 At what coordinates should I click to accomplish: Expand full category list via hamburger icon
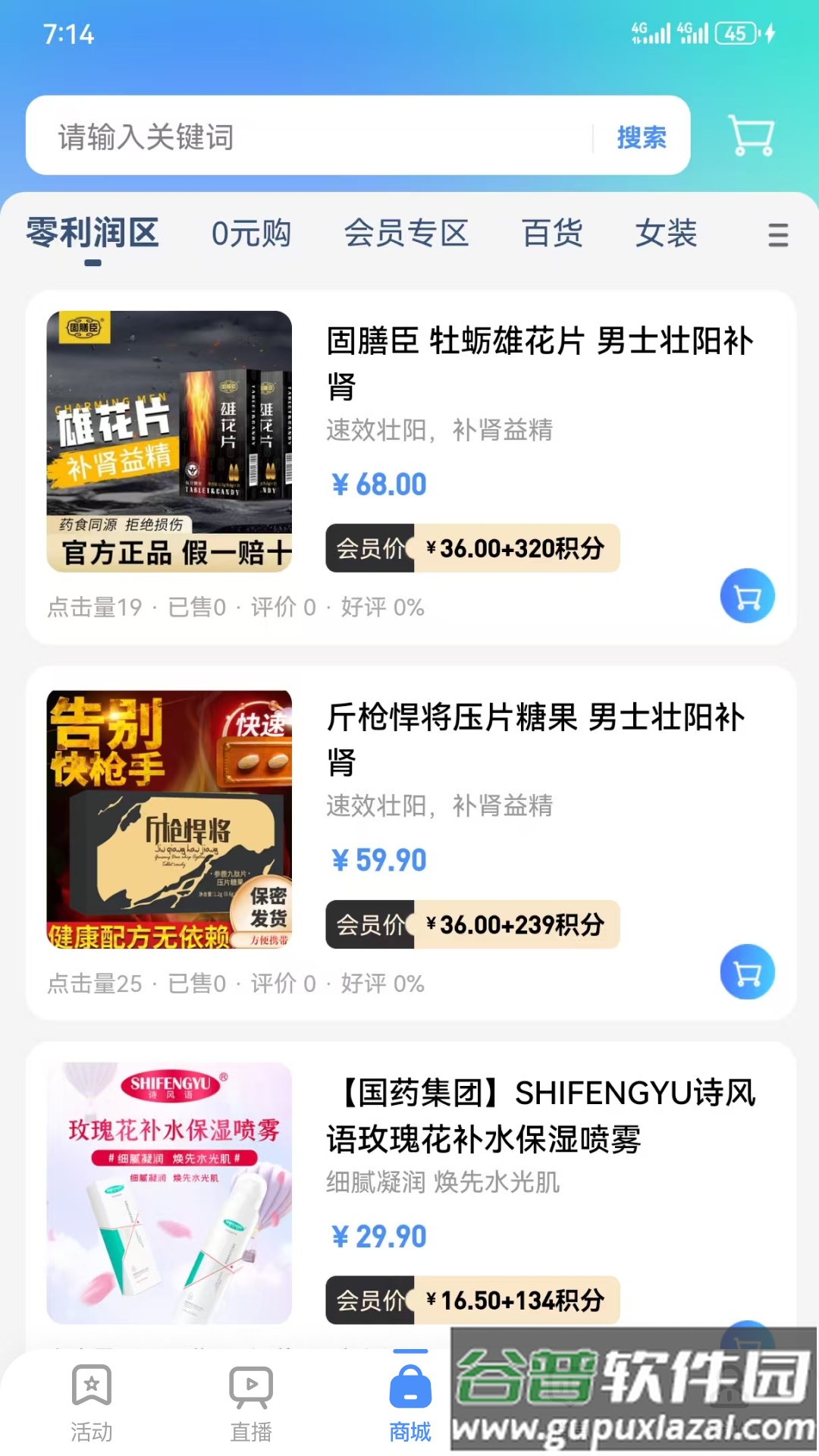point(777,237)
